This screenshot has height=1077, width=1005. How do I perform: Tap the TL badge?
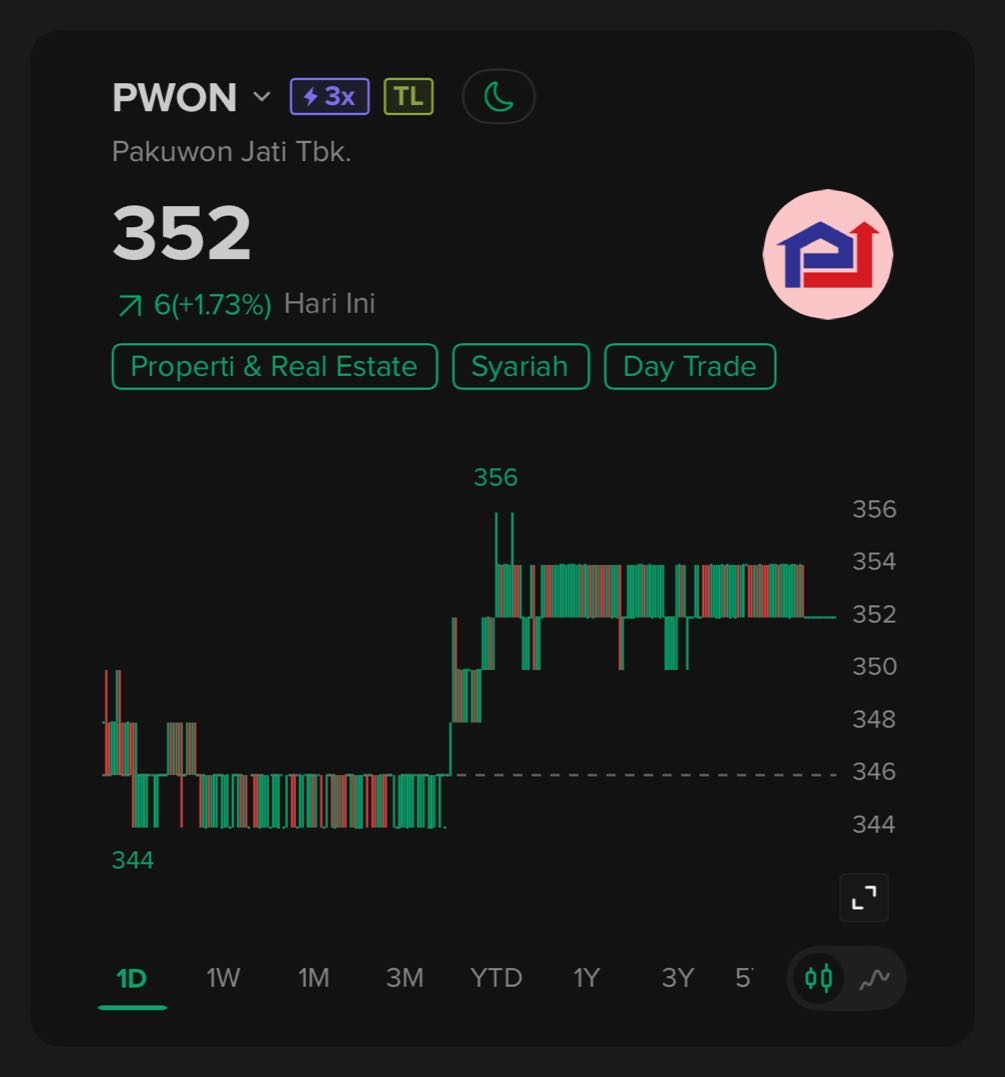[408, 97]
